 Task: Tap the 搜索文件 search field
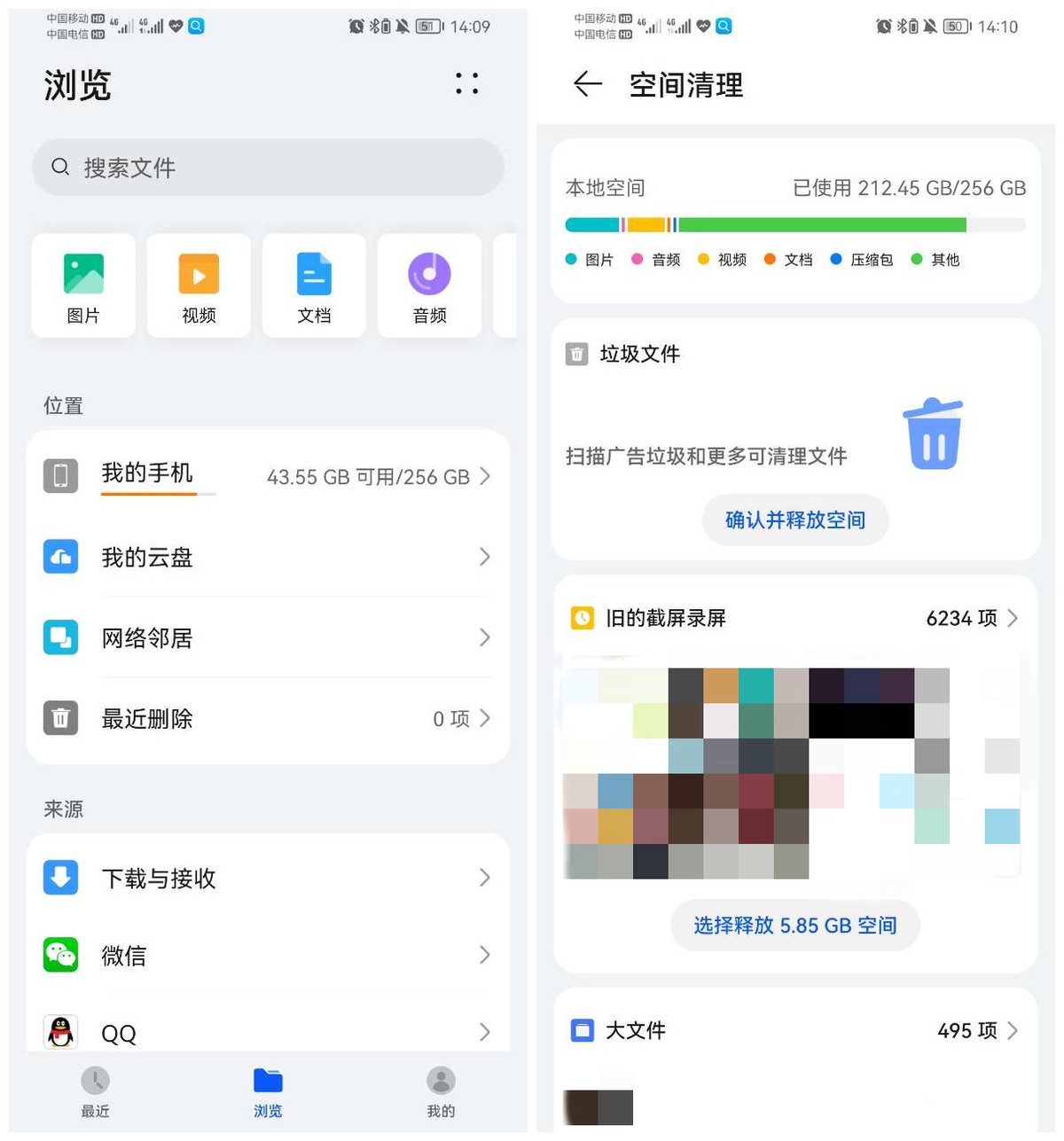pos(267,168)
